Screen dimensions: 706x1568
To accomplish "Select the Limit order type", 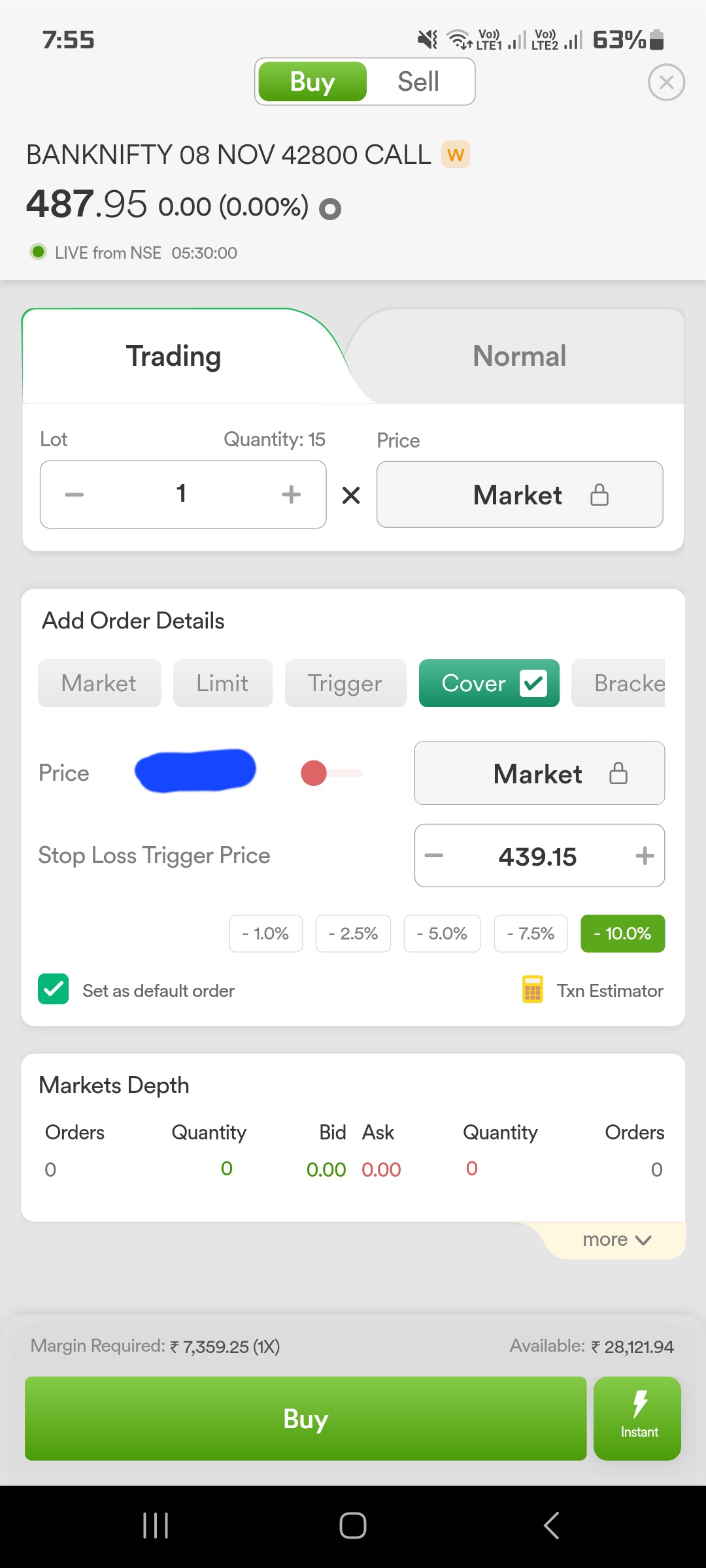I will click(x=222, y=683).
